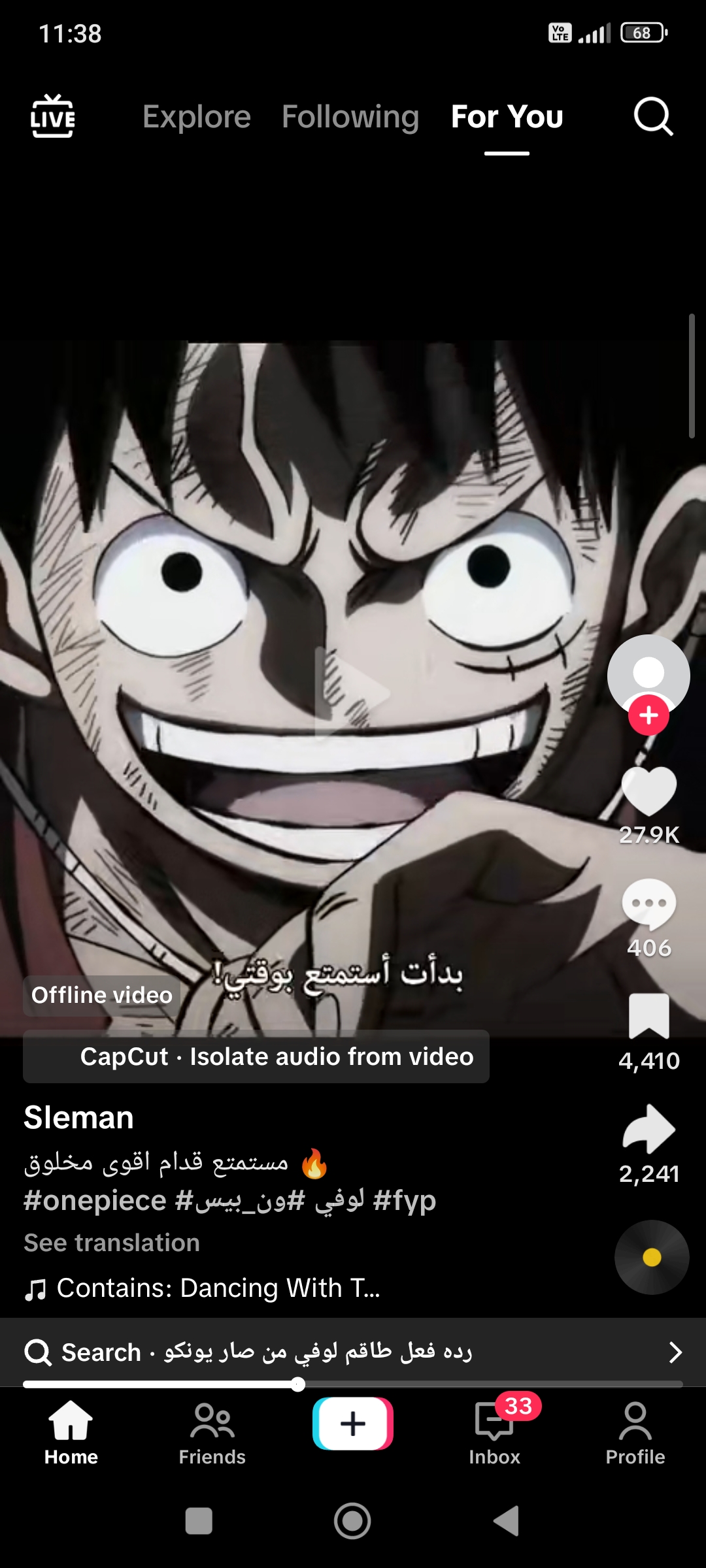Resume the paused video
Screen dimensions: 706x1568
pos(353,693)
